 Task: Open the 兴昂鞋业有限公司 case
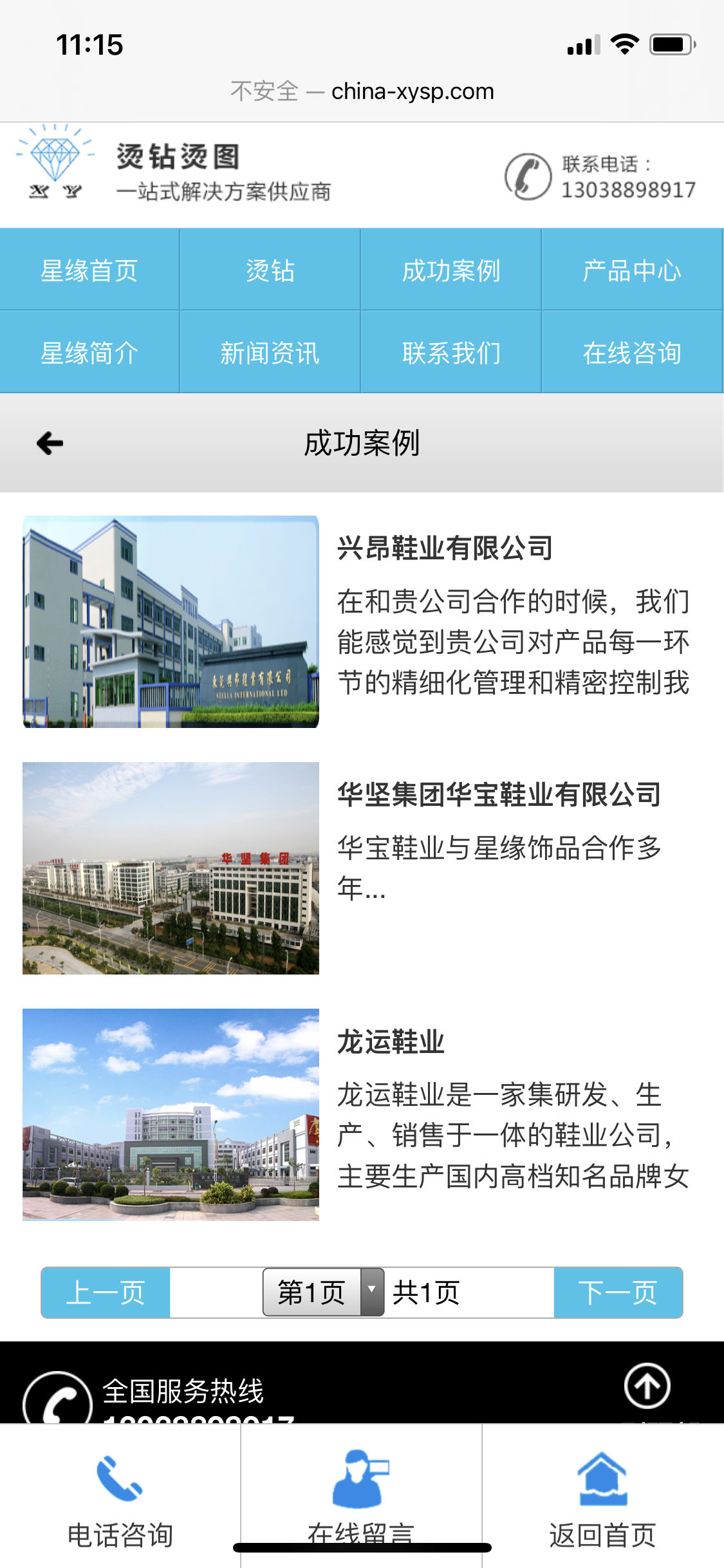tap(445, 548)
